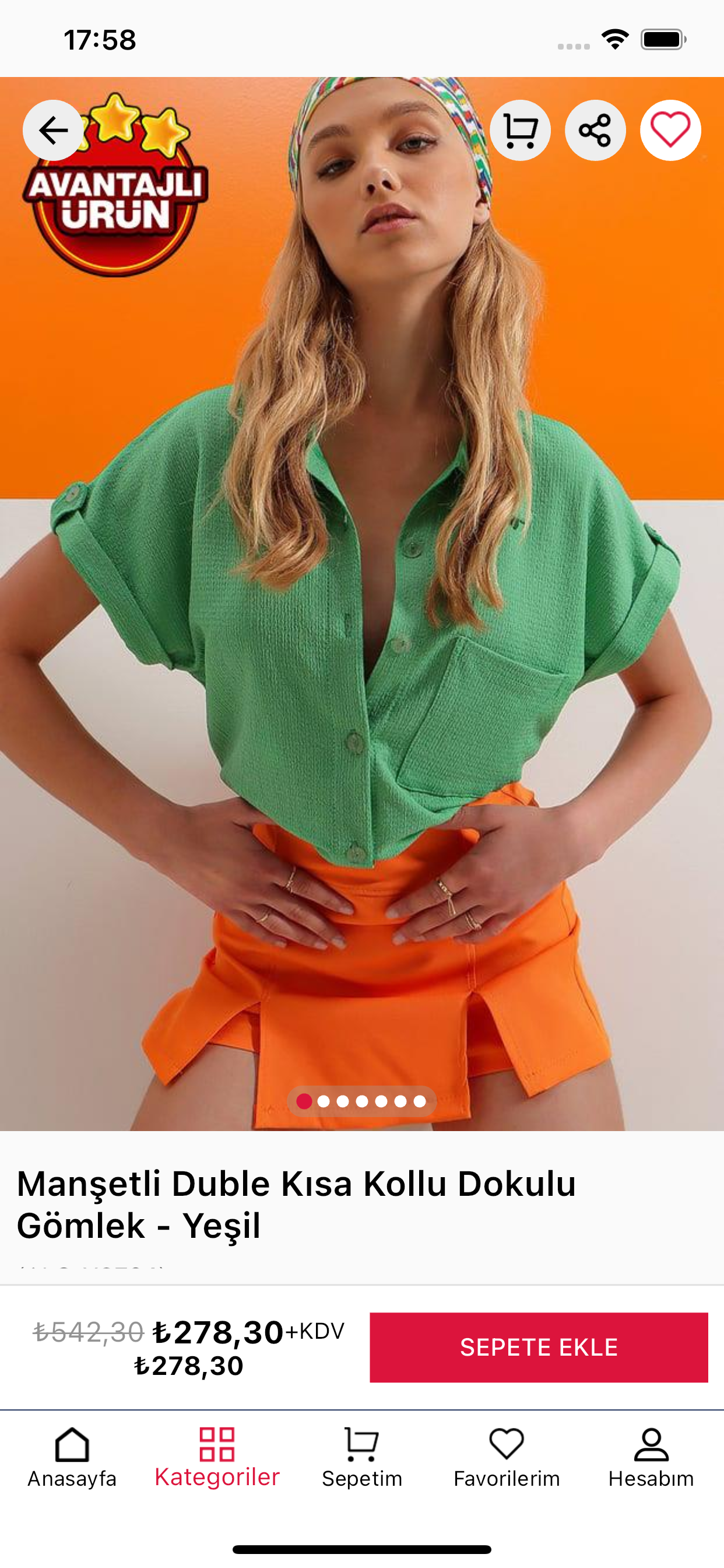Open the cart icon over the photo
Screen dimensions: 724x1568
pyautogui.click(x=520, y=130)
